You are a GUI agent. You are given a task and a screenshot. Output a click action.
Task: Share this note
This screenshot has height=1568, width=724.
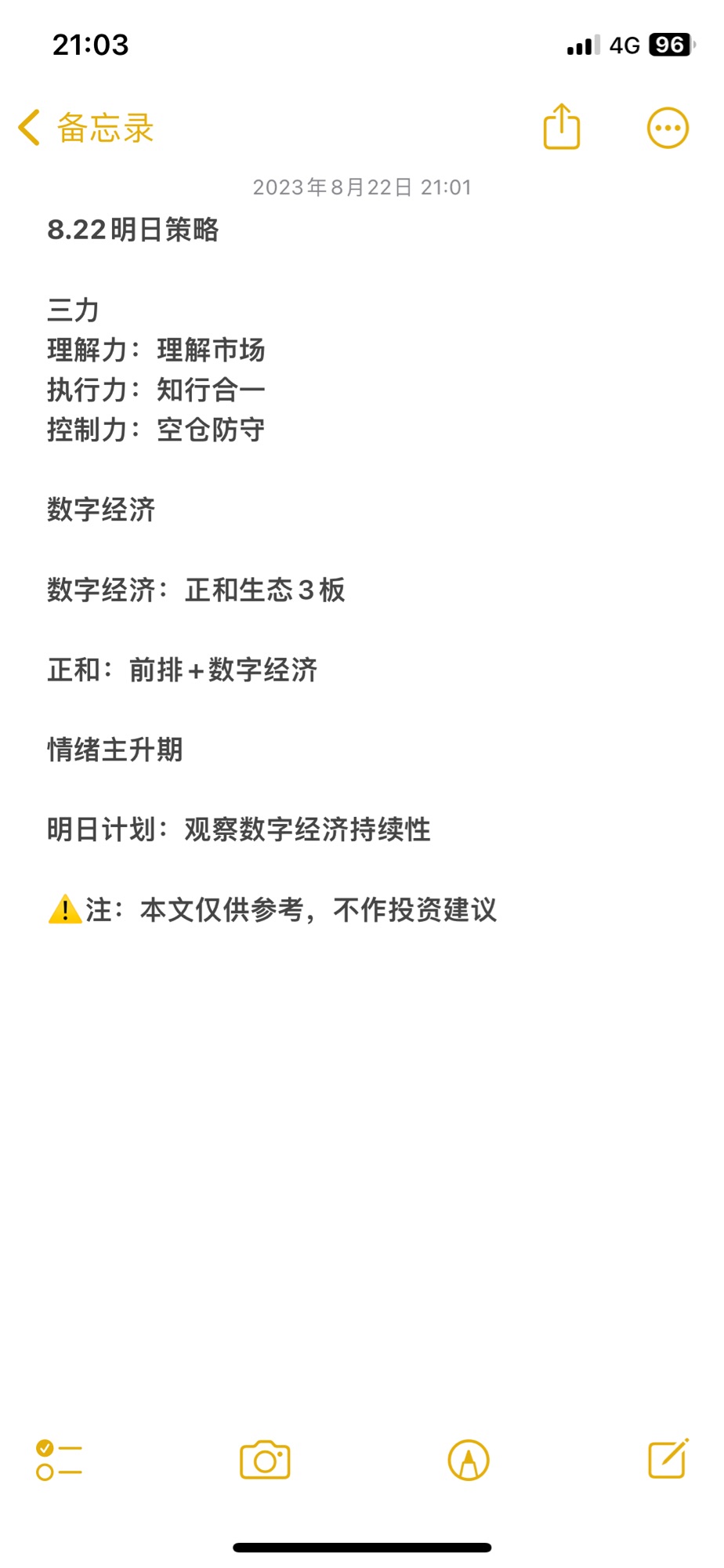click(562, 126)
